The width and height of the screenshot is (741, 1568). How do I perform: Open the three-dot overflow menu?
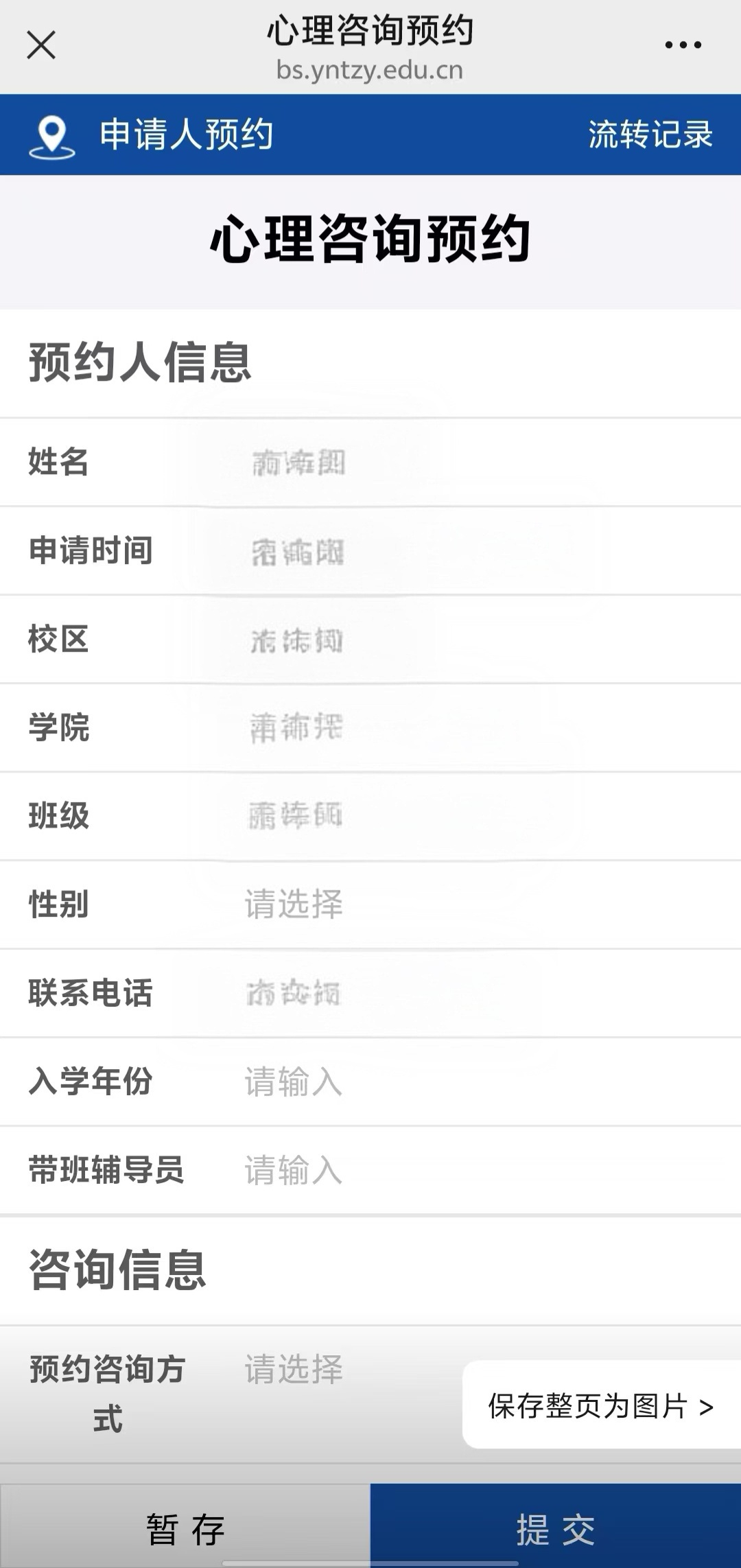click(683, 45)
